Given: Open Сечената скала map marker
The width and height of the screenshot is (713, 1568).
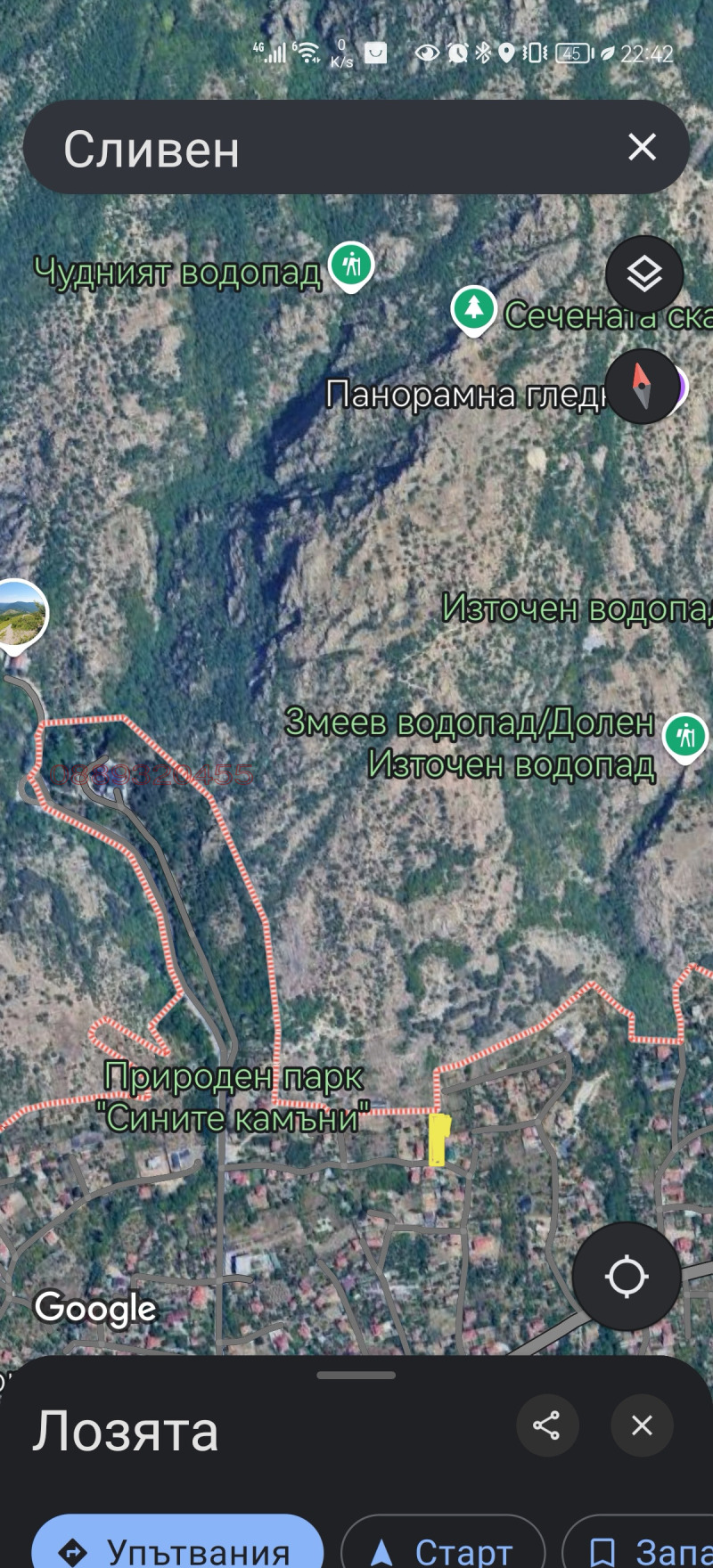Looking at the screenshot, I should (473, 308).
